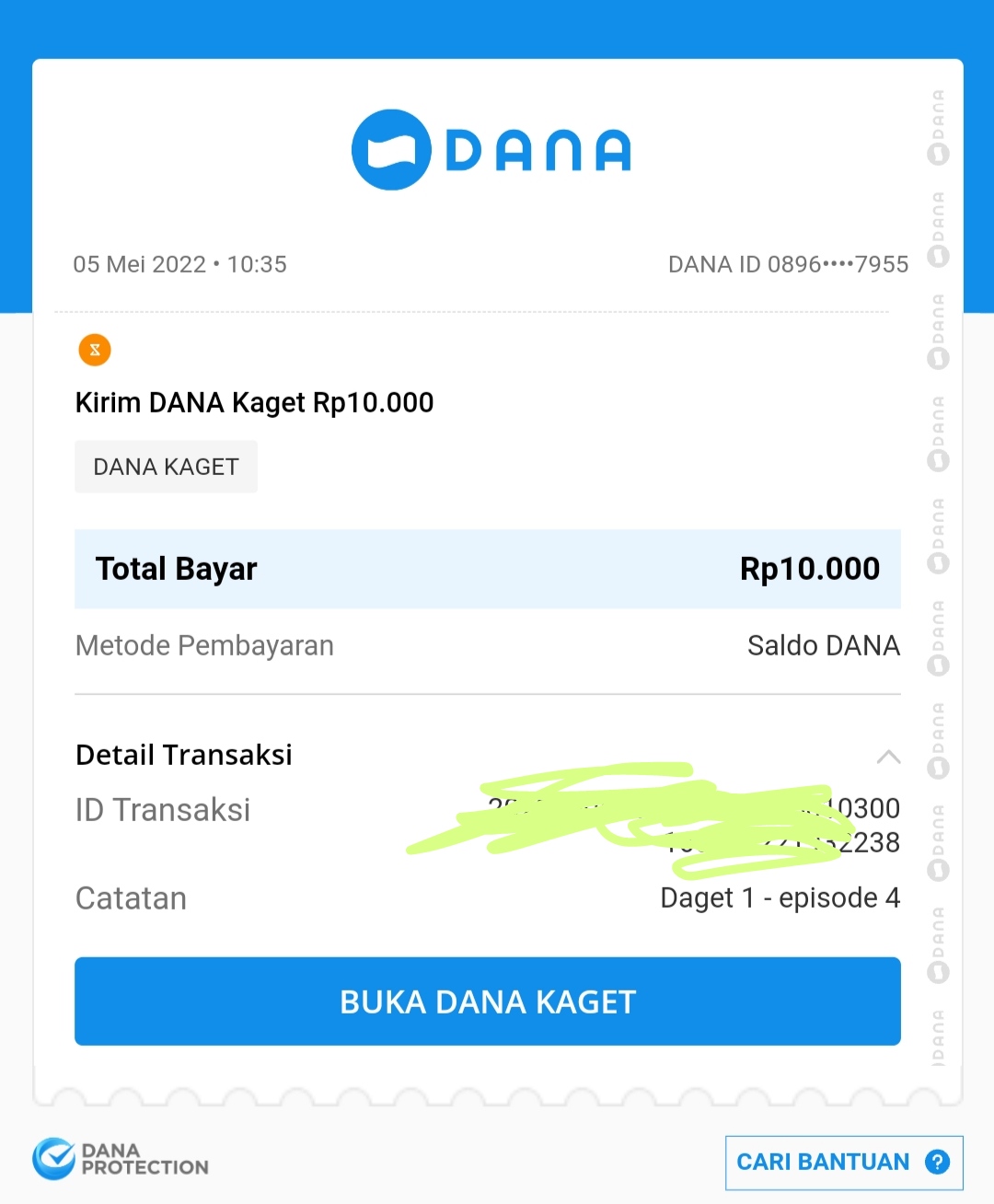Open CARI BANTUAN help
Image resolution: width=994 pixels, height=1204 pixels.
tap(843, 1163)
